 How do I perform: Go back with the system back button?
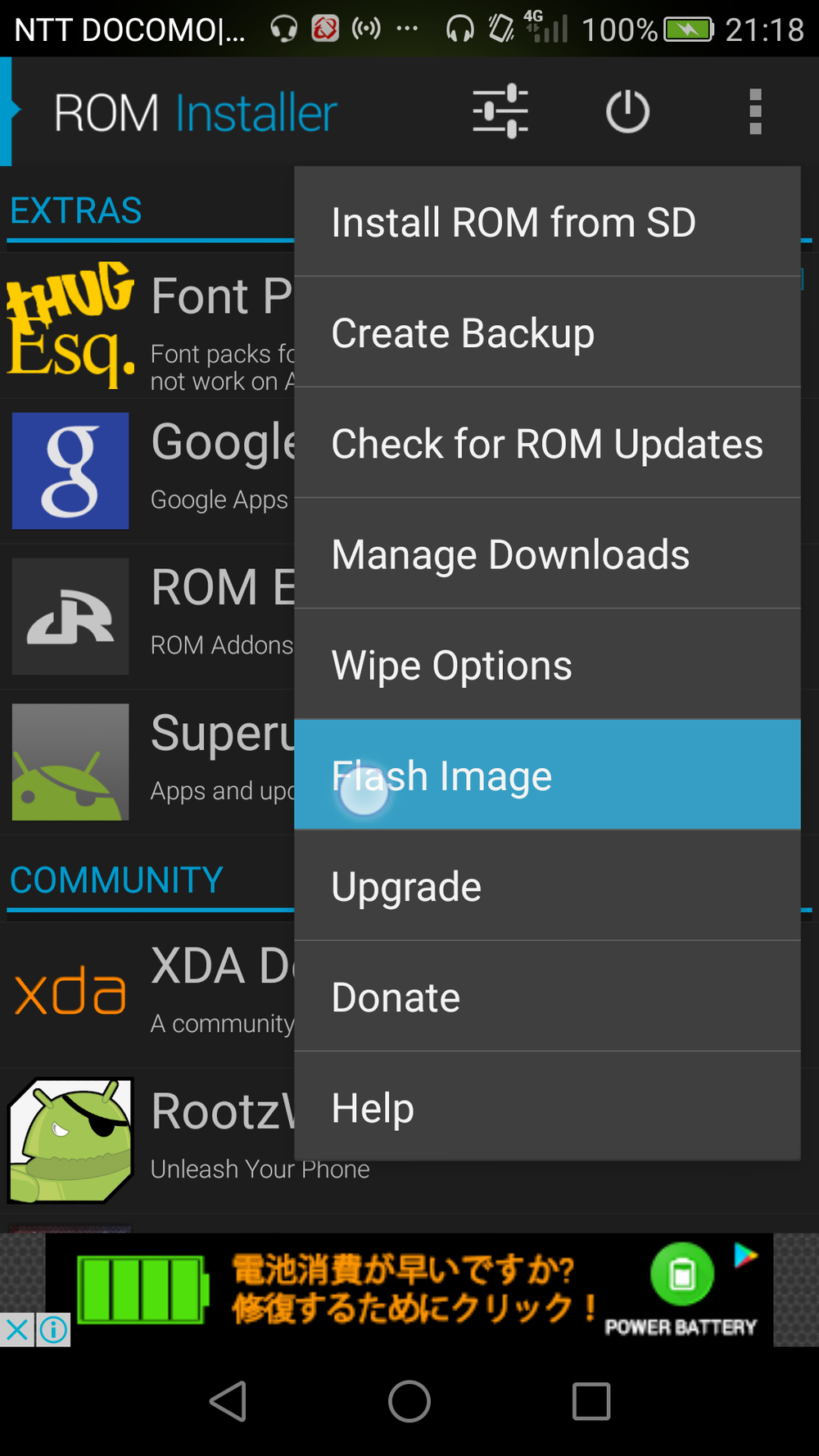(x=229, y=1401)
